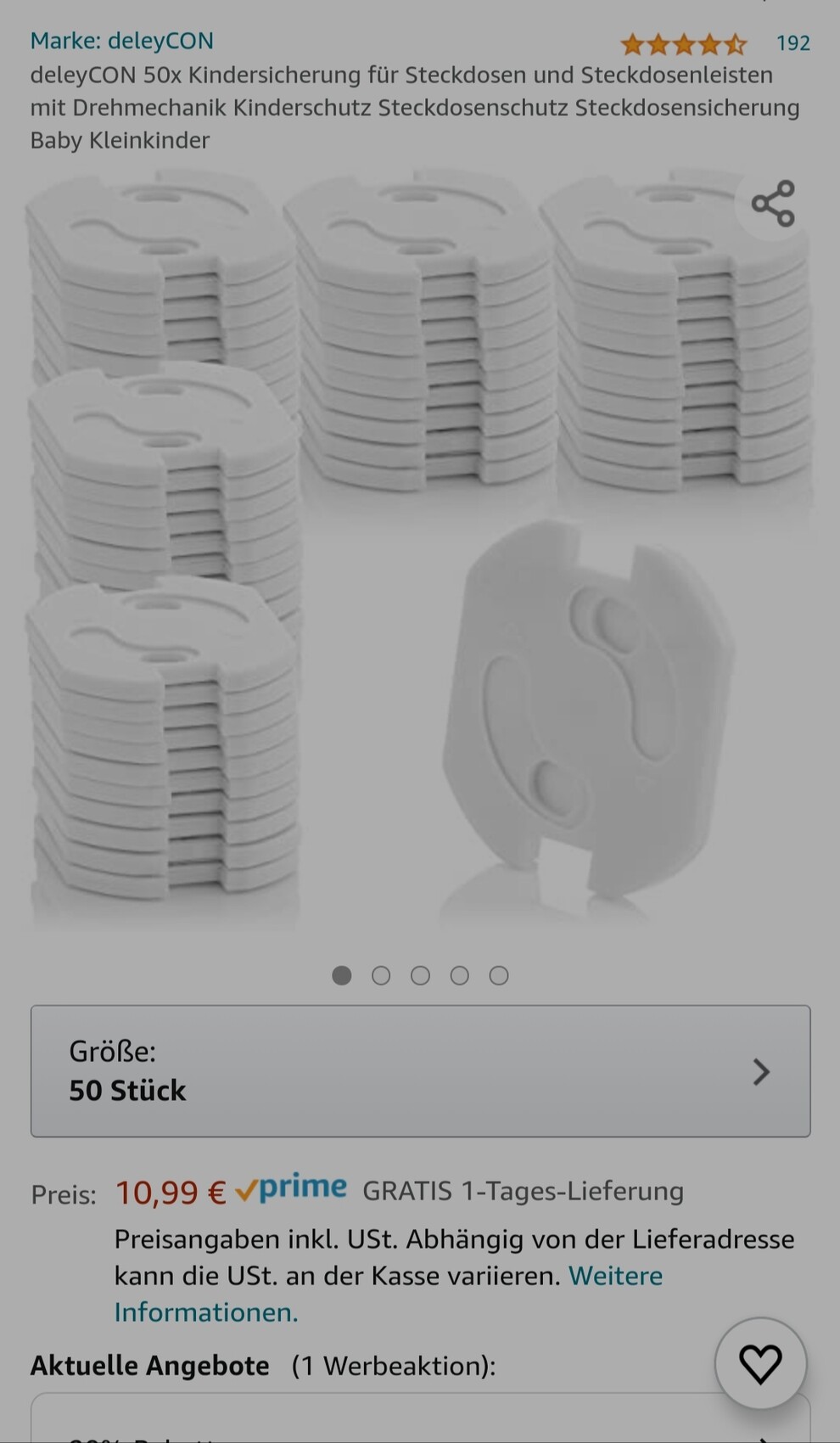Viewport: 840px width, 1443px height.
Task: Open the main product image
Action: 420,552
